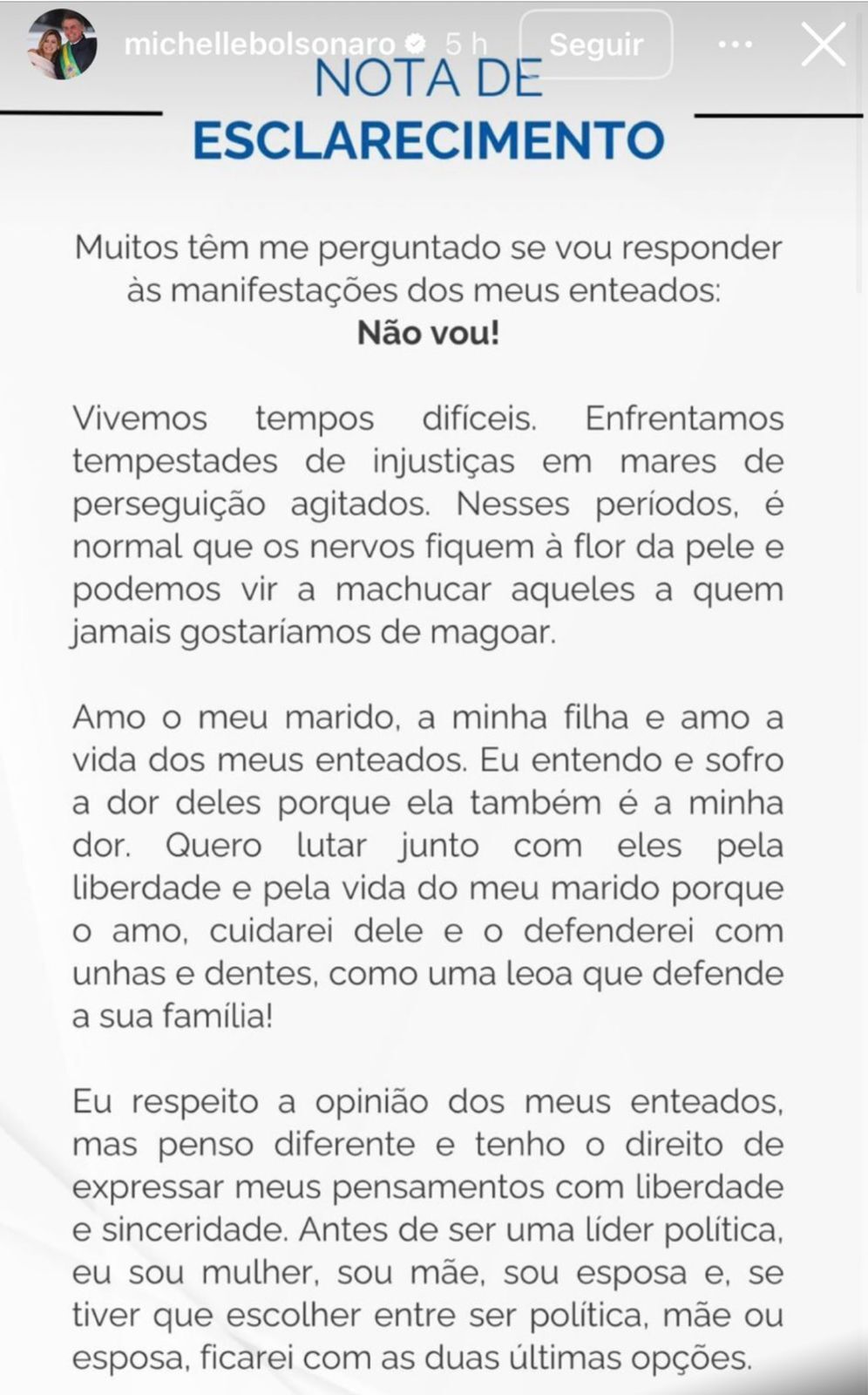Open the three-dot story options menu
The image size is (868, 1395).
735,44
